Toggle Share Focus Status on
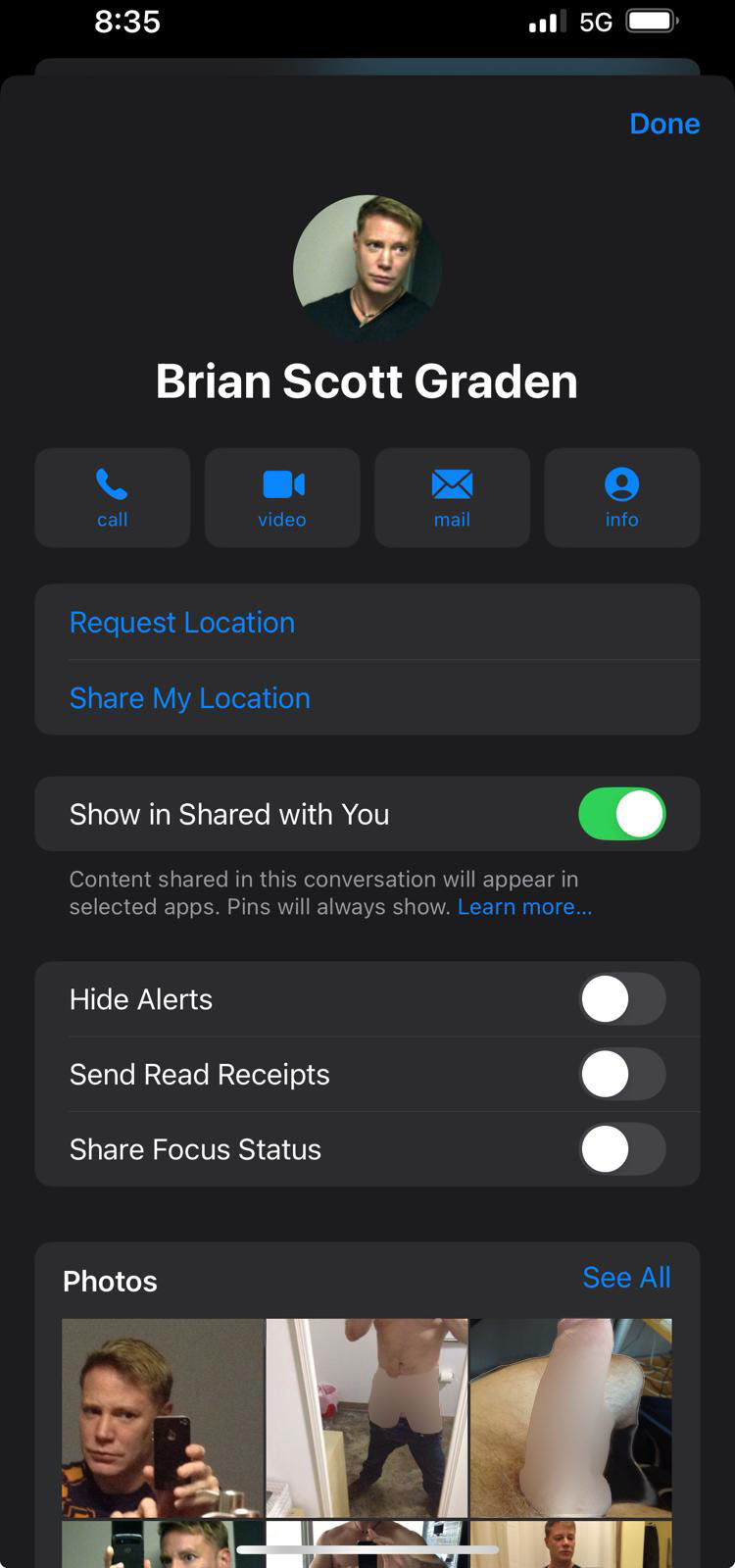This screenshot has height=1568, width=735. (621, 1149)
